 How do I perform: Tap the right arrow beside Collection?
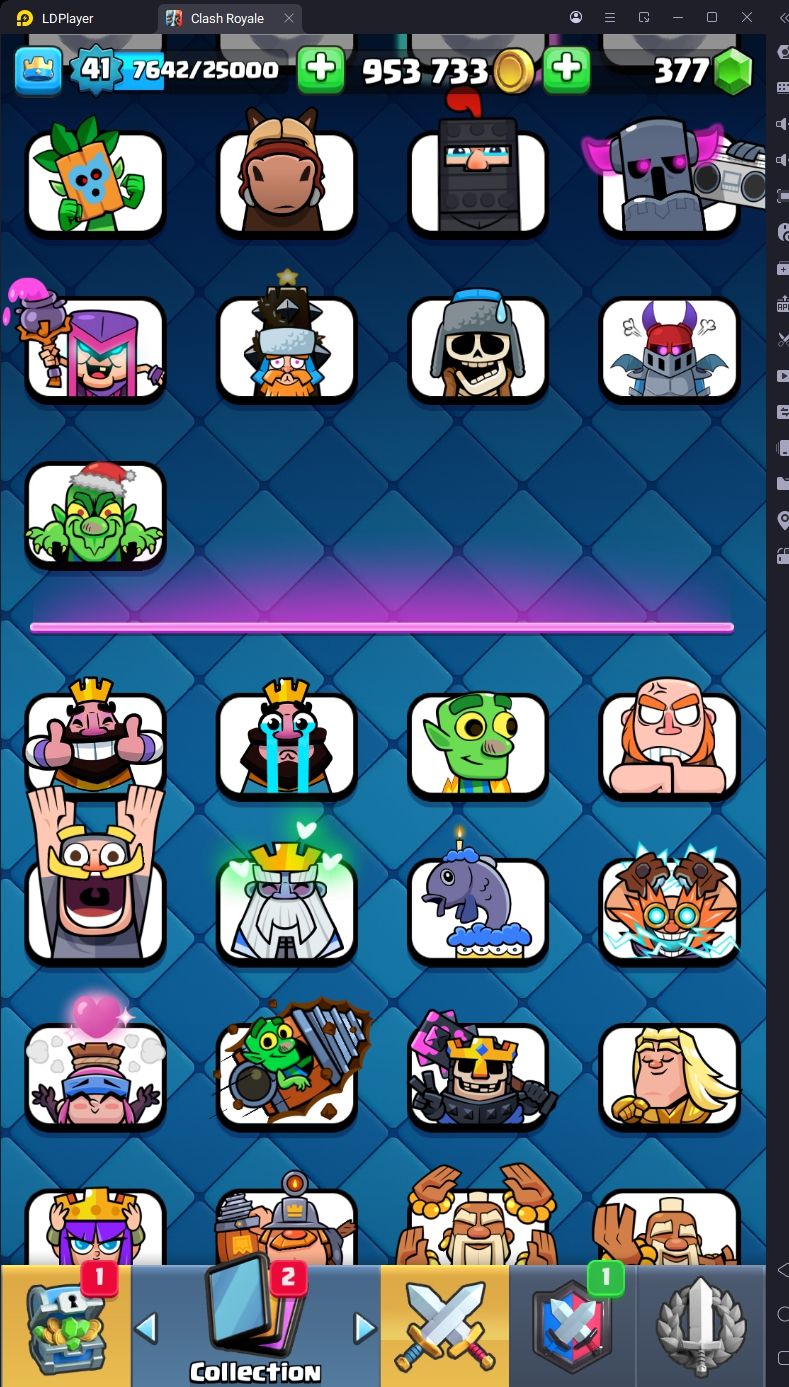point(364,1327)
